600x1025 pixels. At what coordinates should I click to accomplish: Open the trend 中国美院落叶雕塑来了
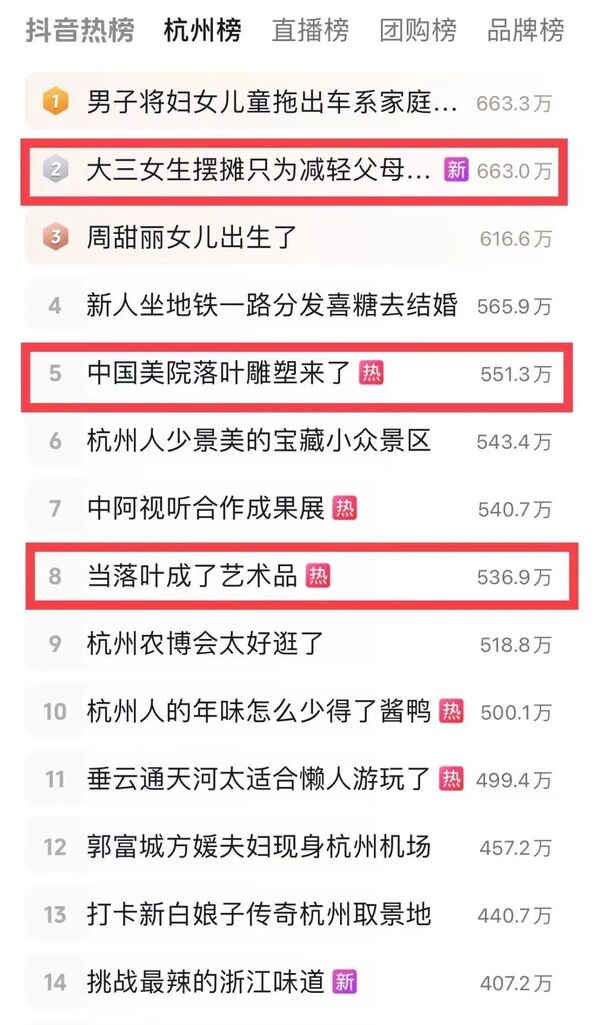pyautogui.click(x=218, y=374)
